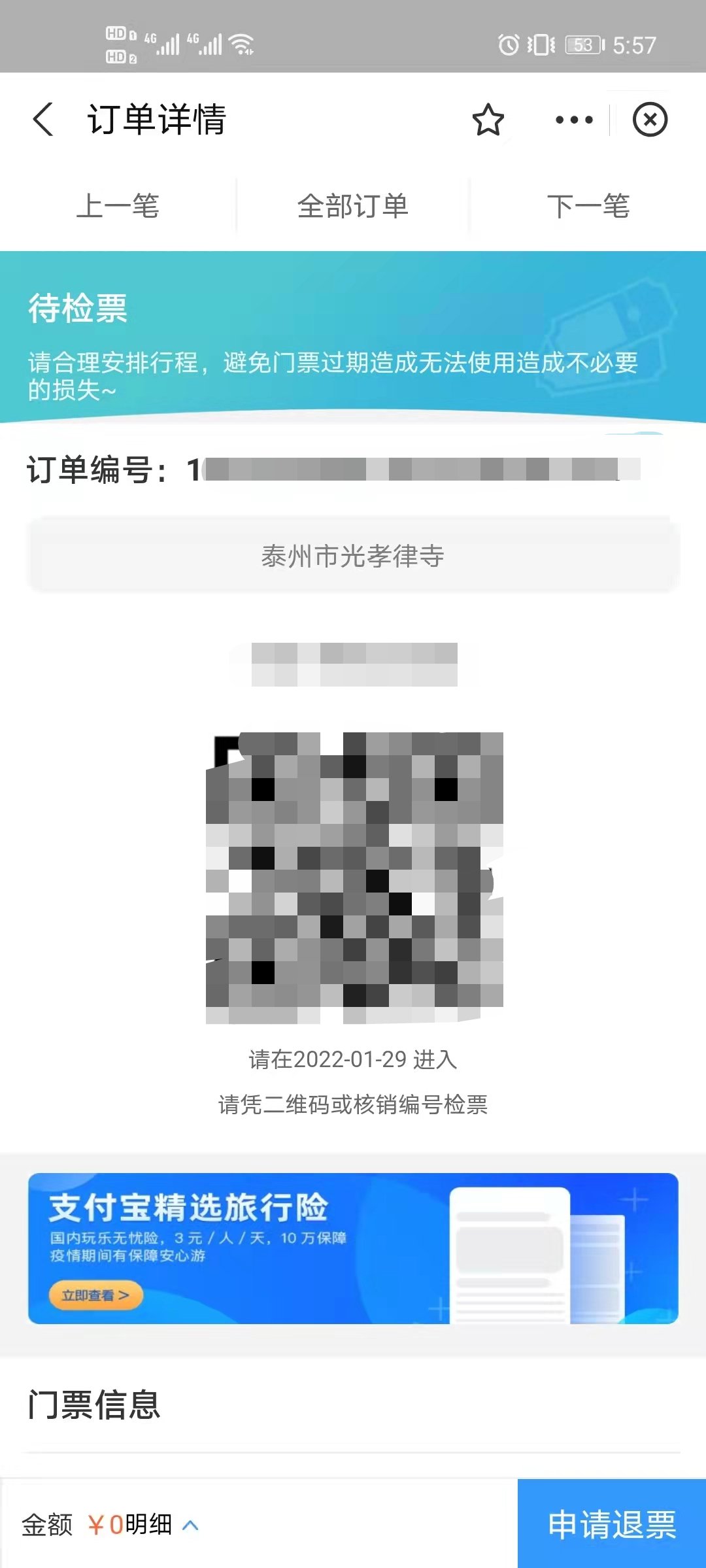Open the three-dot more options menu
The width and height of the screenshot is (706, 1568).
point(573,120)
